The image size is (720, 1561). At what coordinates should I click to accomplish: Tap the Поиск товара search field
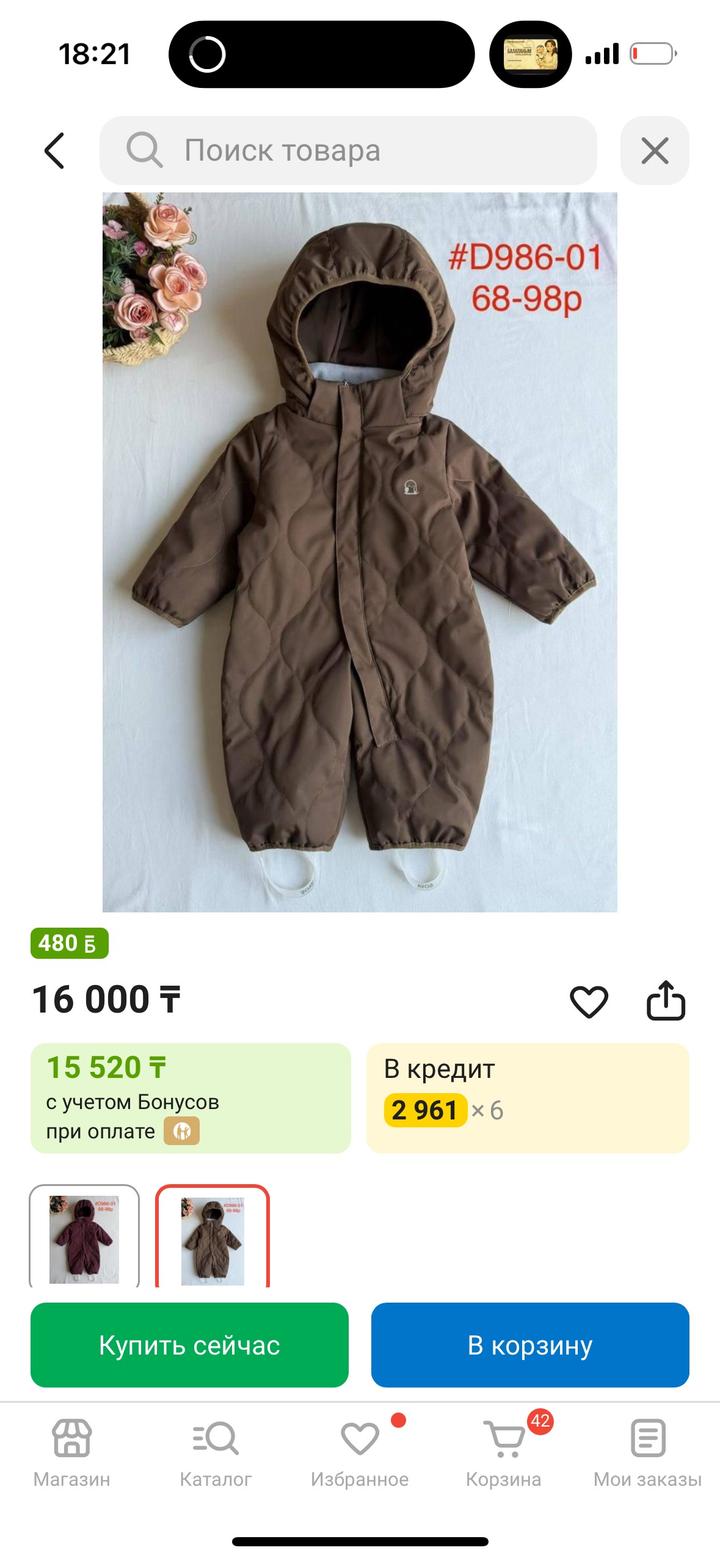pos(348,151)
